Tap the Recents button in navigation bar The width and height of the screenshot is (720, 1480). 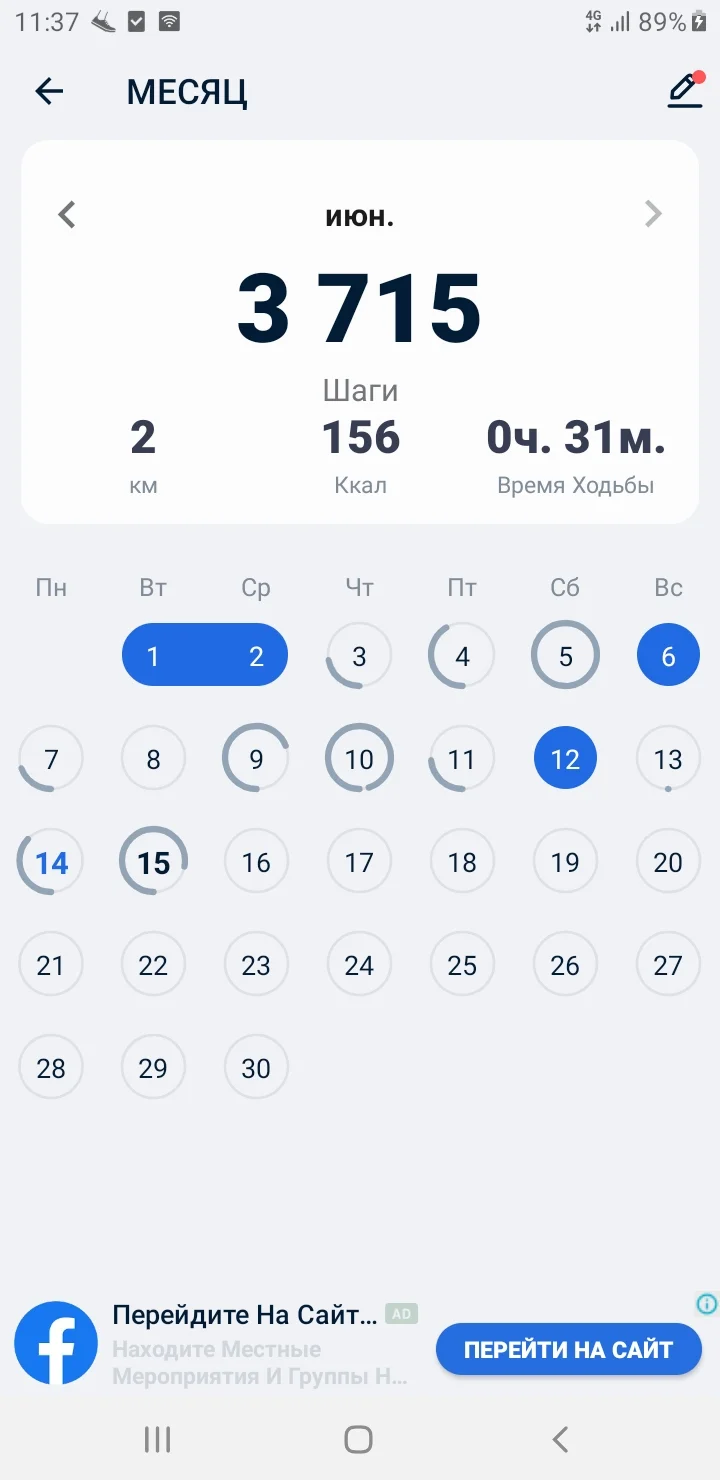point(157,1440)
